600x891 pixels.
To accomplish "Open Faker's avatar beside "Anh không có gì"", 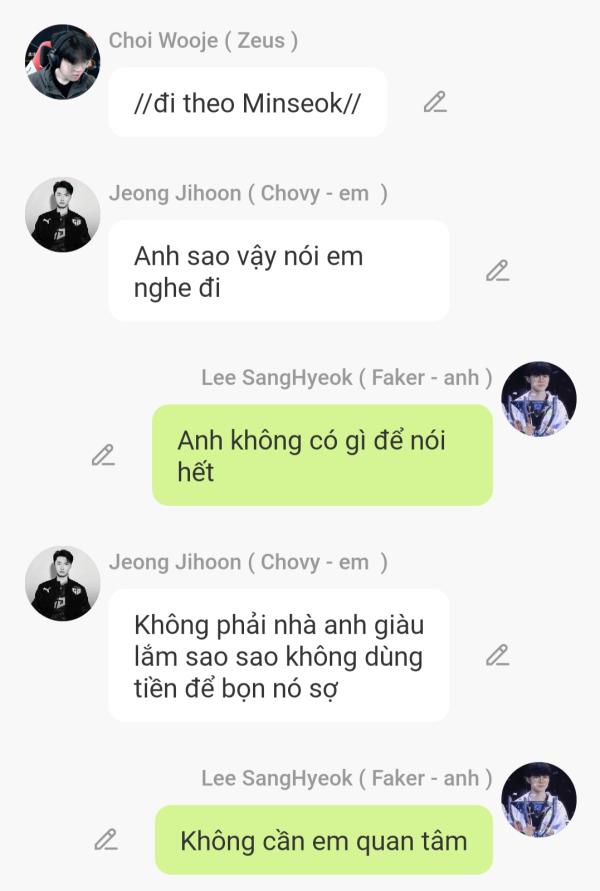I will pyautogui.click(x=538, y=399).
